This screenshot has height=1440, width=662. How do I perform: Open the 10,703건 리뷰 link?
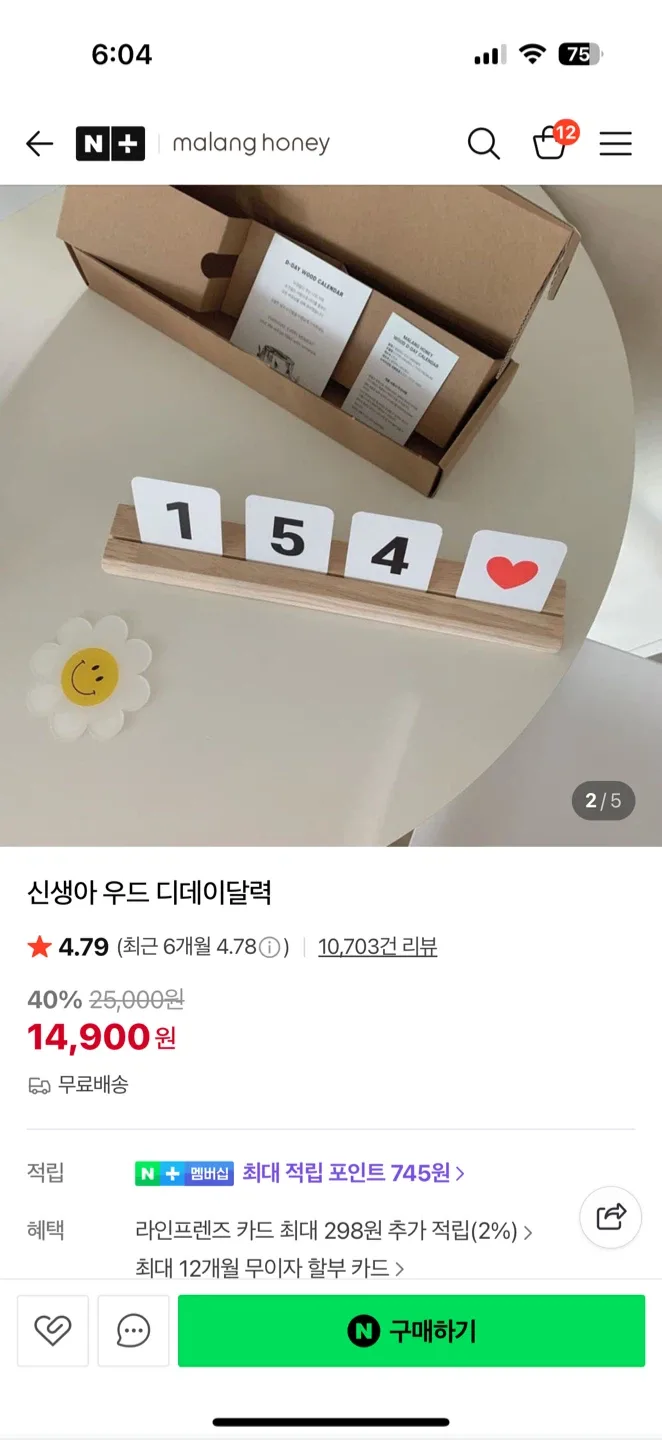[377, 947]
